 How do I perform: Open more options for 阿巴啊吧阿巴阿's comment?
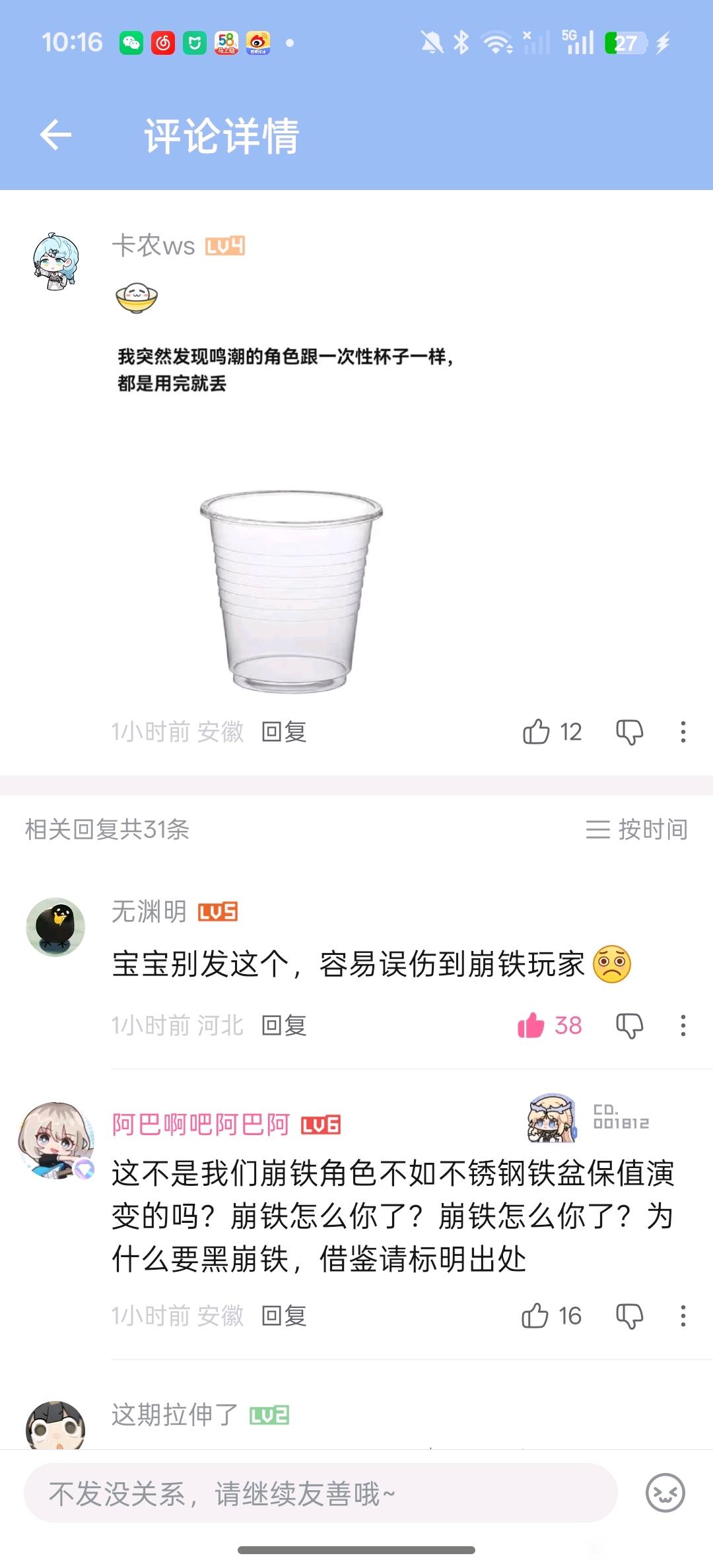[683, 1316]
